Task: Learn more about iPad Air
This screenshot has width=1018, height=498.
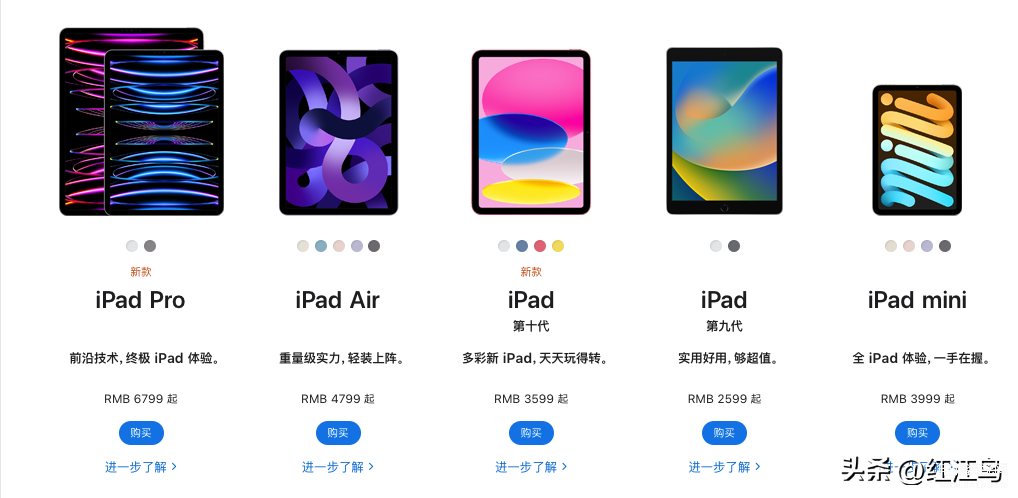Action: [x=338, y=467]
